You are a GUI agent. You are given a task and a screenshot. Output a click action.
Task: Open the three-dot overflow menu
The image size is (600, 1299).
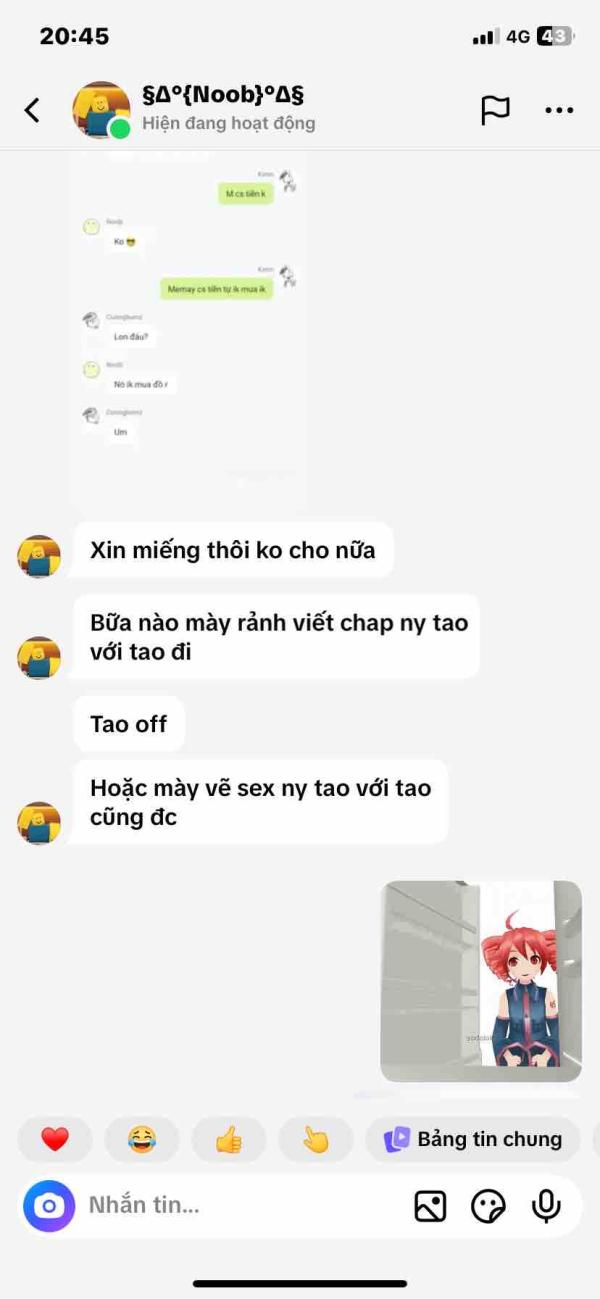[x=559, y=110]
